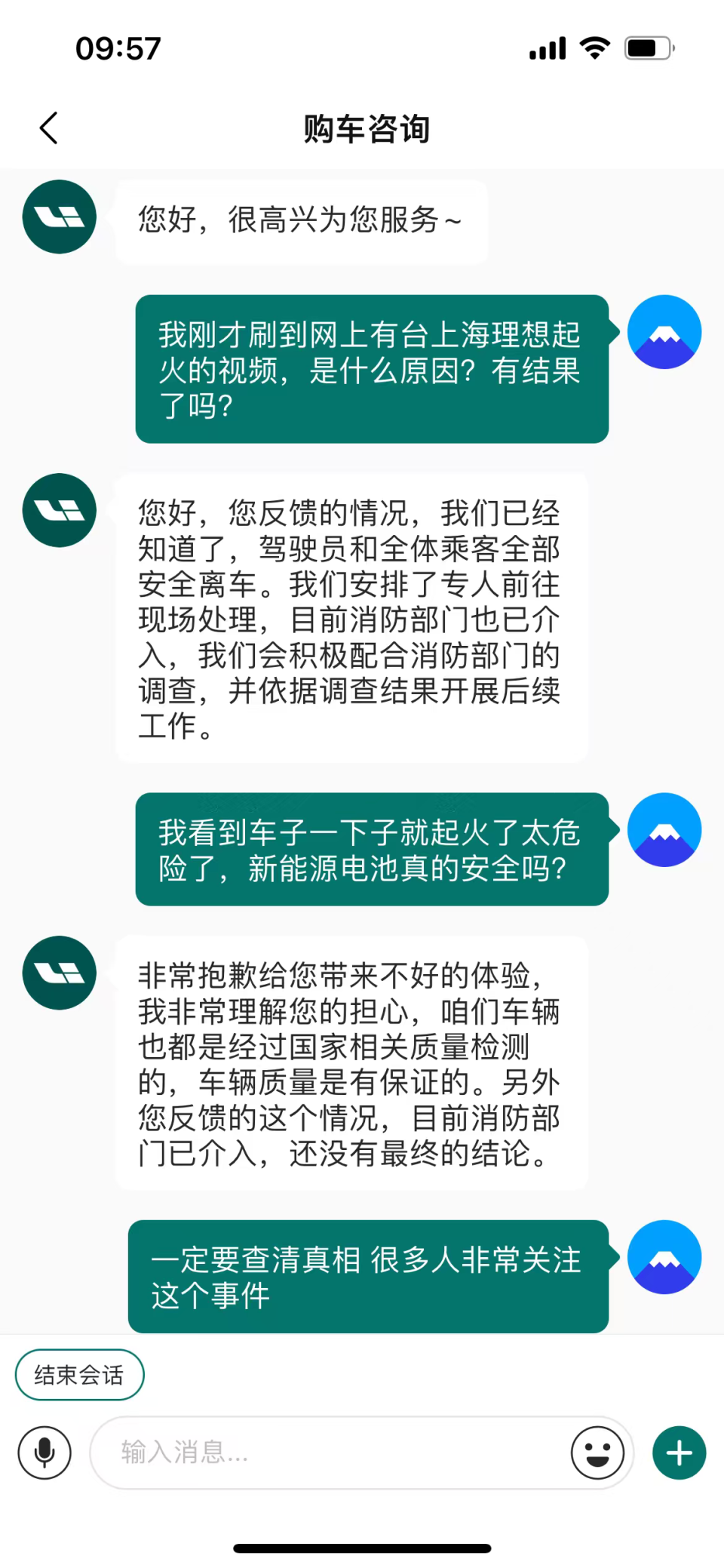Tap the service avatar beside the apology message

[59, 973]
